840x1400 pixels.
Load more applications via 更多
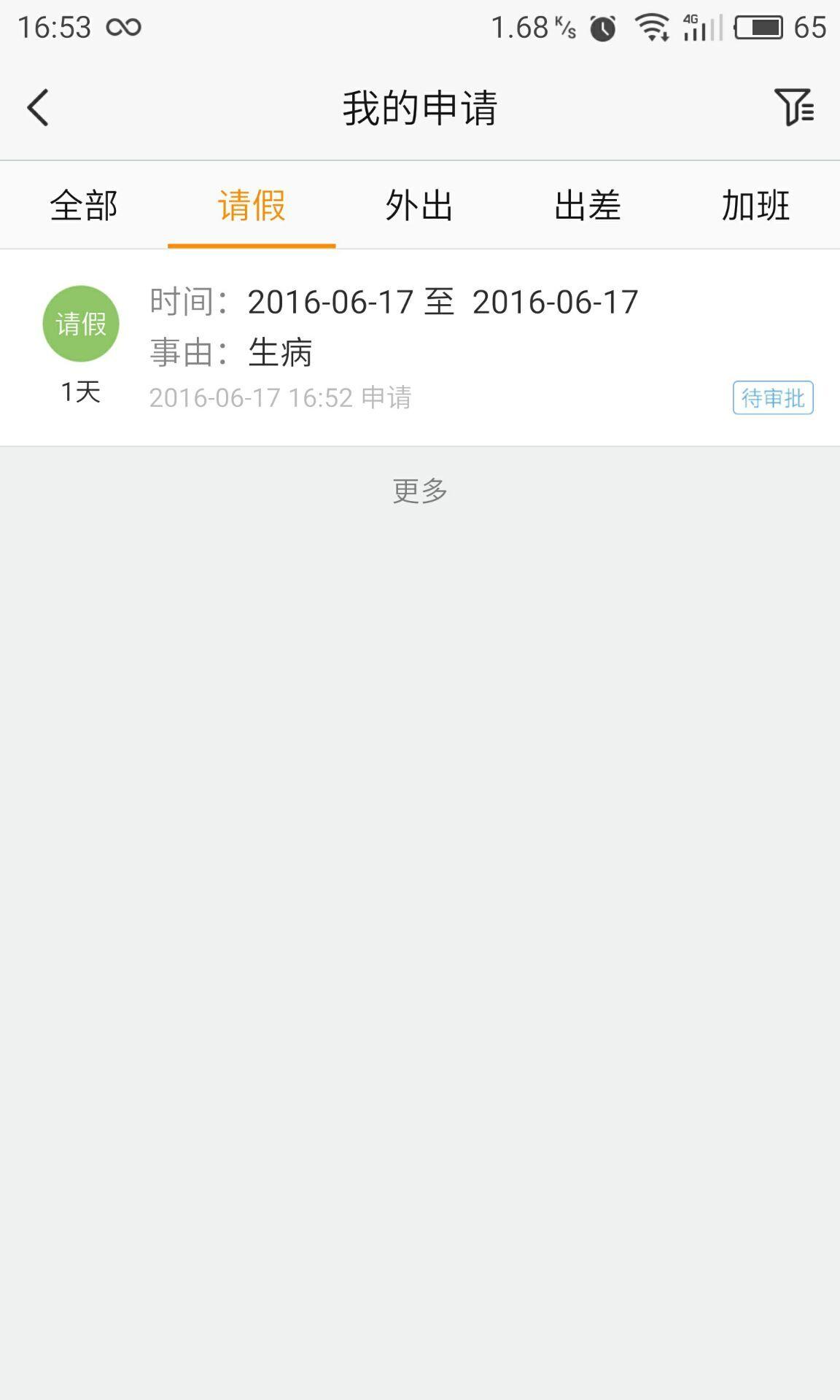pyautogui.click(x=420, y=491)
